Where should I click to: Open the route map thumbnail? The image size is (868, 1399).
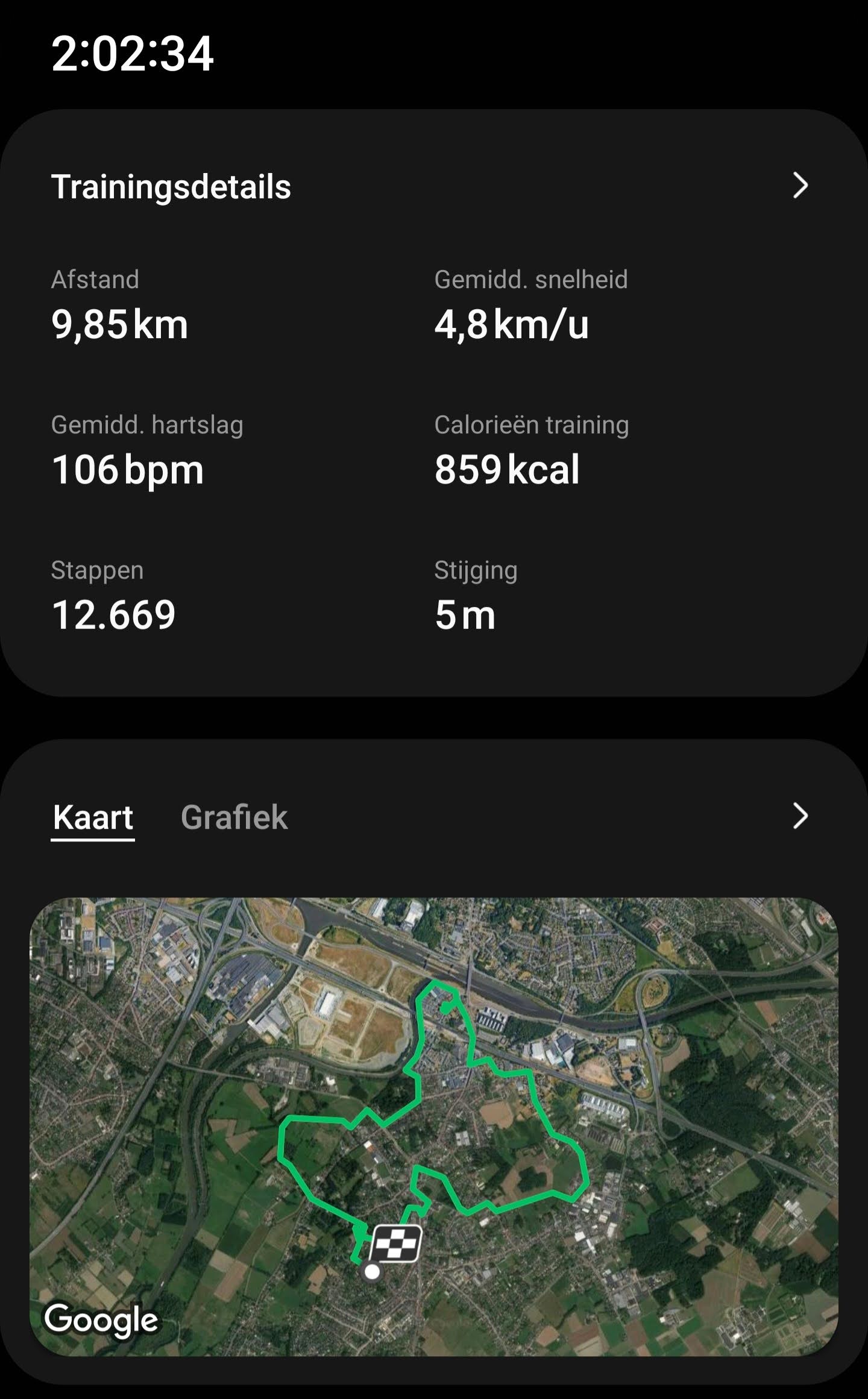click(434, 1127)
